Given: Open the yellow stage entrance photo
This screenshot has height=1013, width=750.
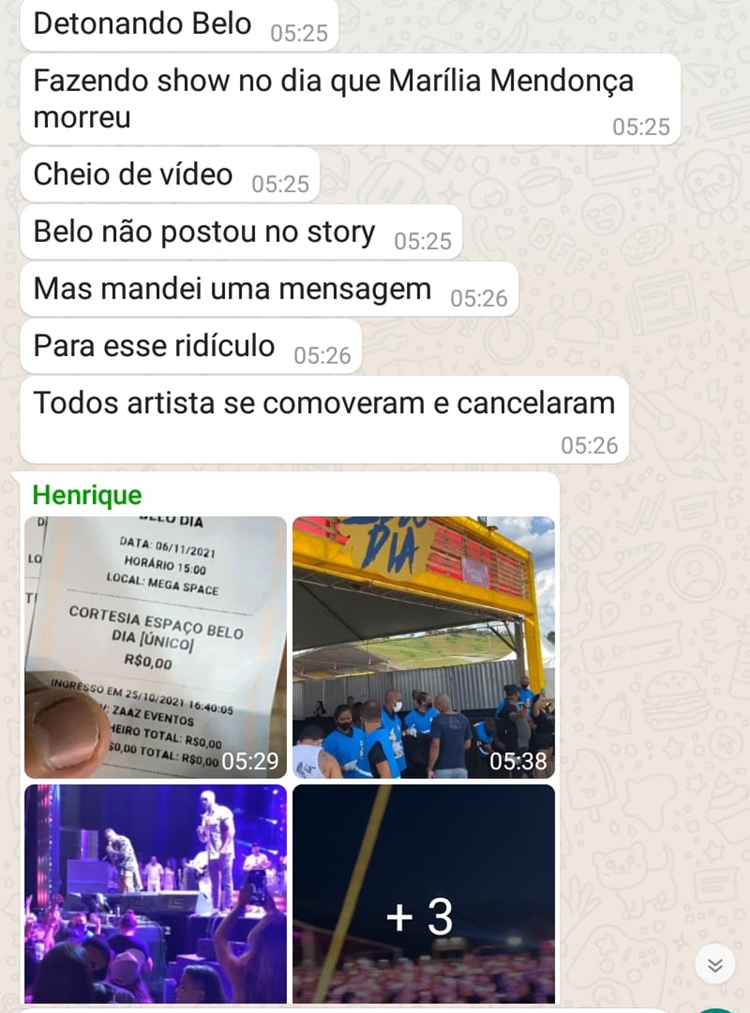Looking at the screenshot, I should coord(423,646).
